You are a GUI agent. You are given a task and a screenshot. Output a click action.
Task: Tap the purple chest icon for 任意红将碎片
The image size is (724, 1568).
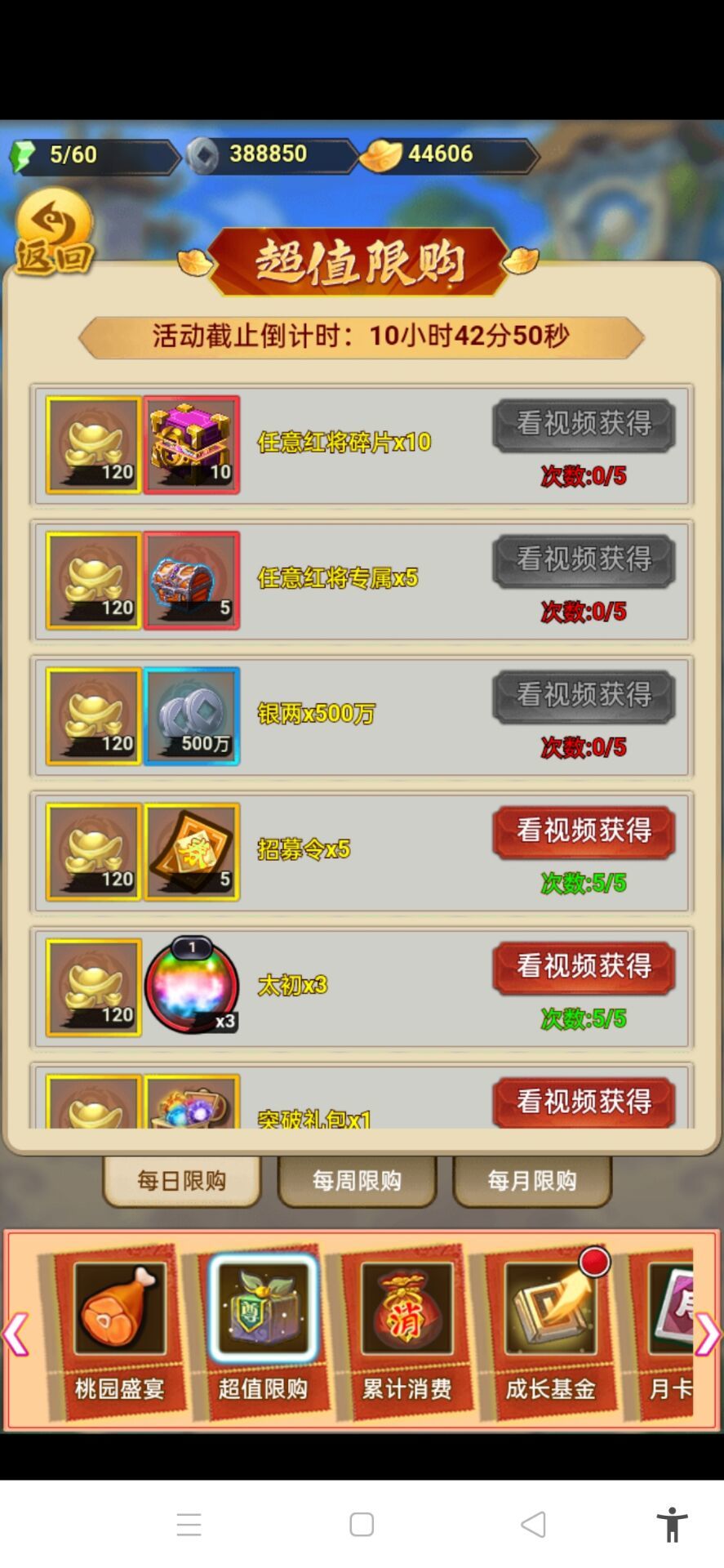(192, 444)
